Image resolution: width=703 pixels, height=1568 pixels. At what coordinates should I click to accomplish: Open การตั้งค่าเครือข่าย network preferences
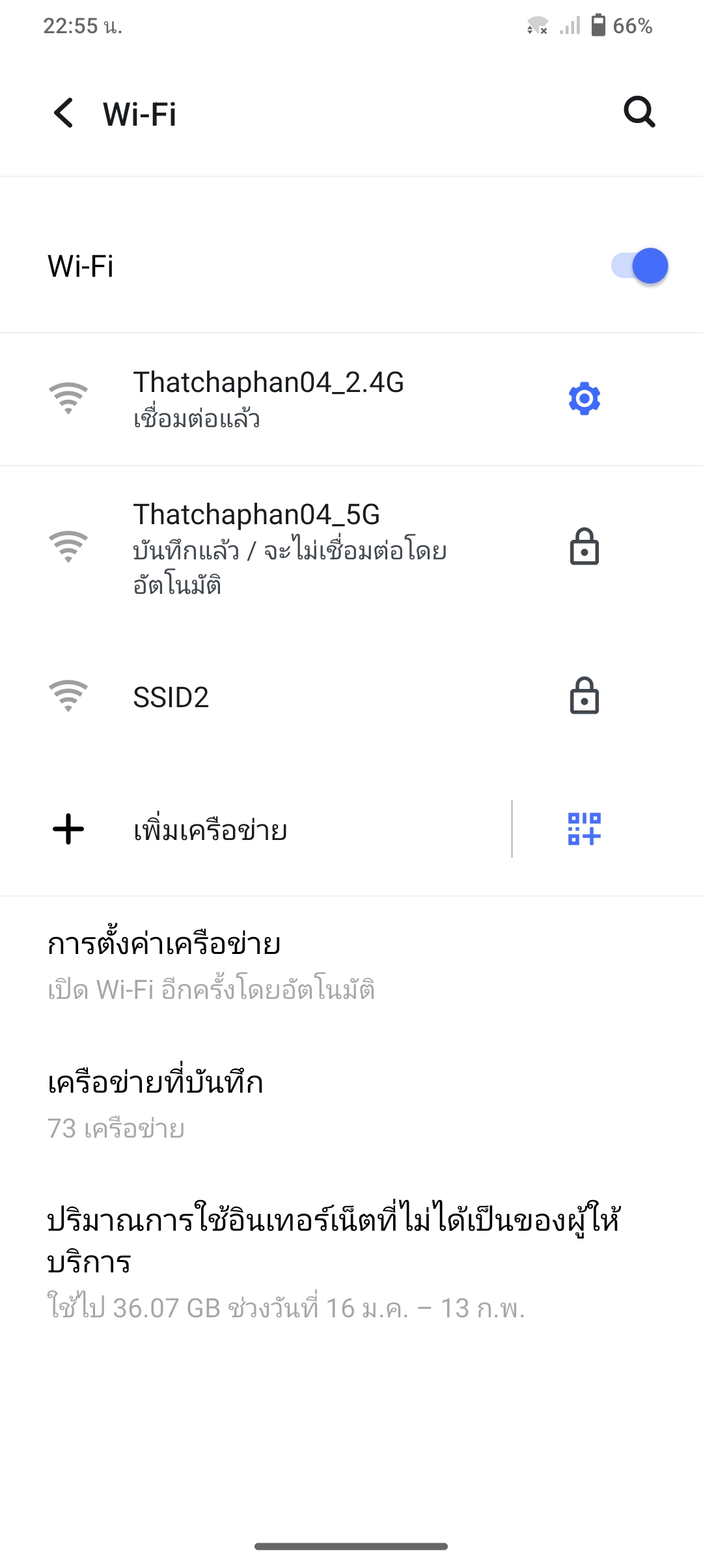click(x=211, y=964)
